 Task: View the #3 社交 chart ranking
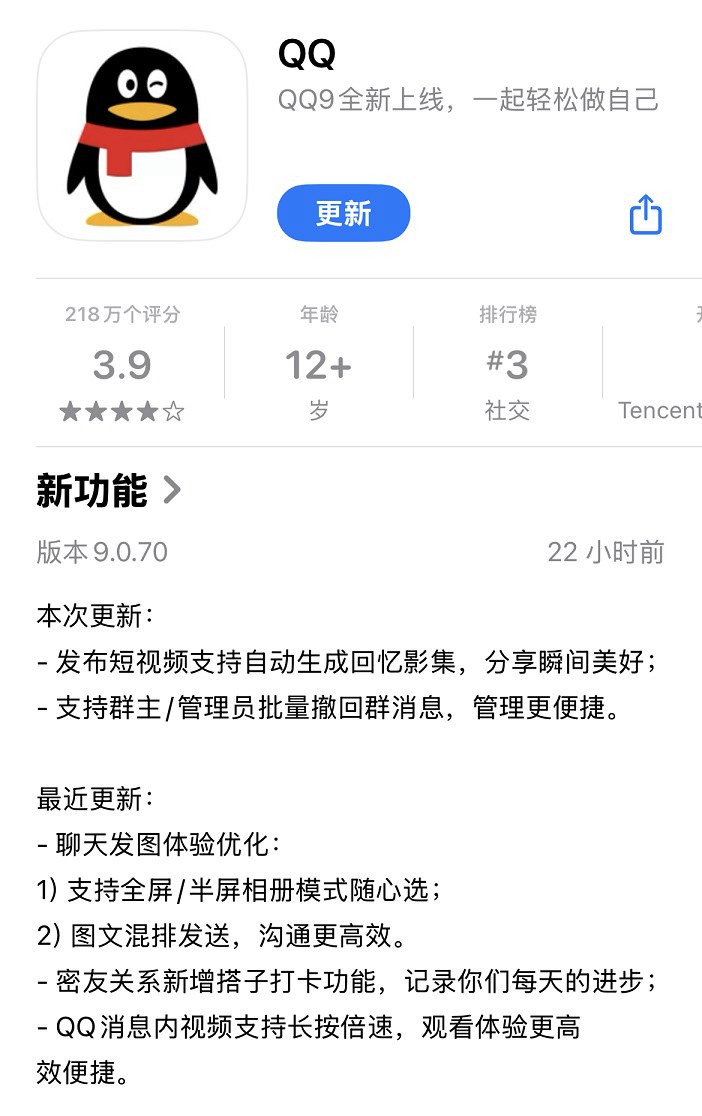coord(507,366)
